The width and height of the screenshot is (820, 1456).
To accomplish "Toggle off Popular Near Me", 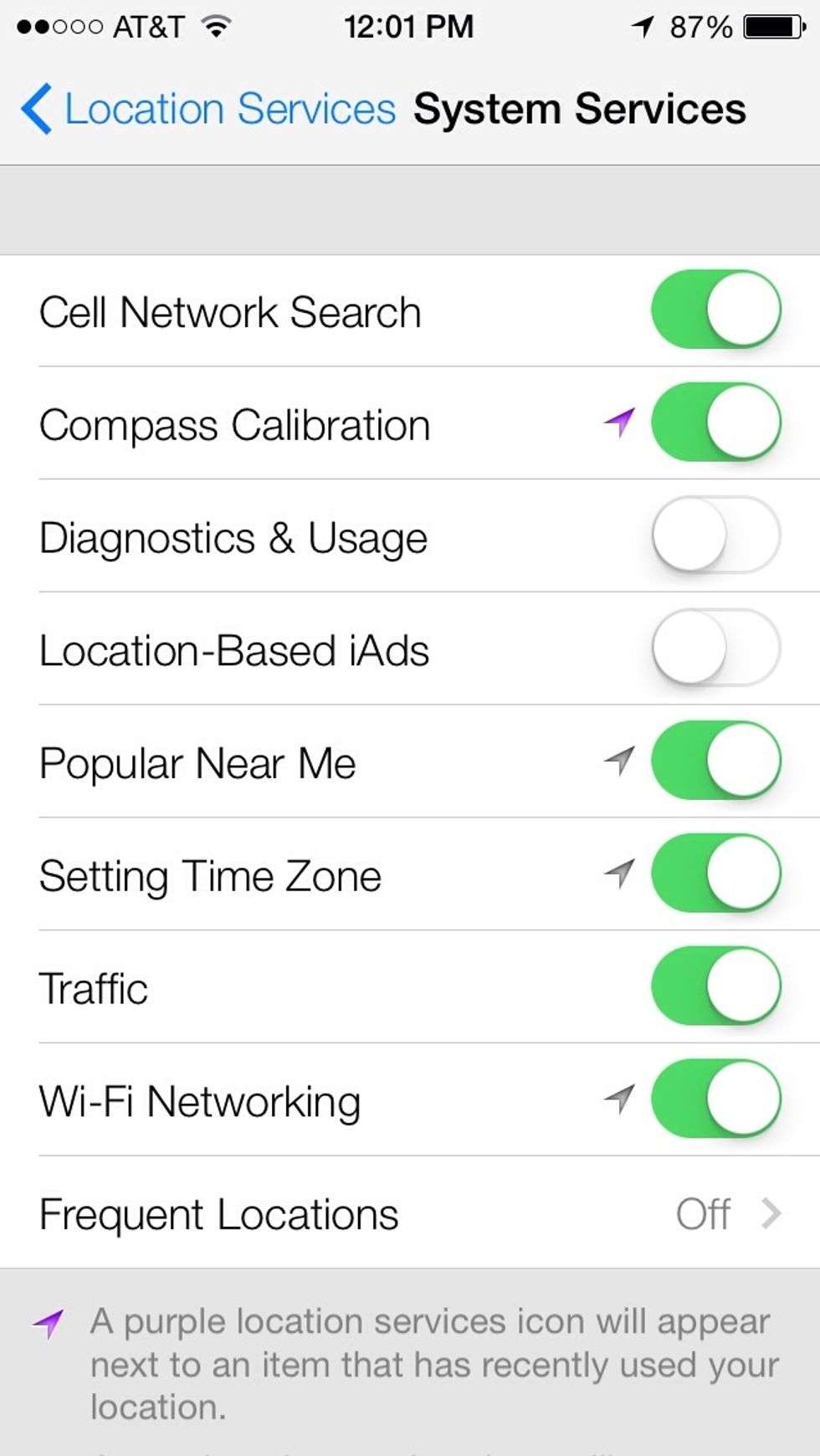I will (715, 761).
